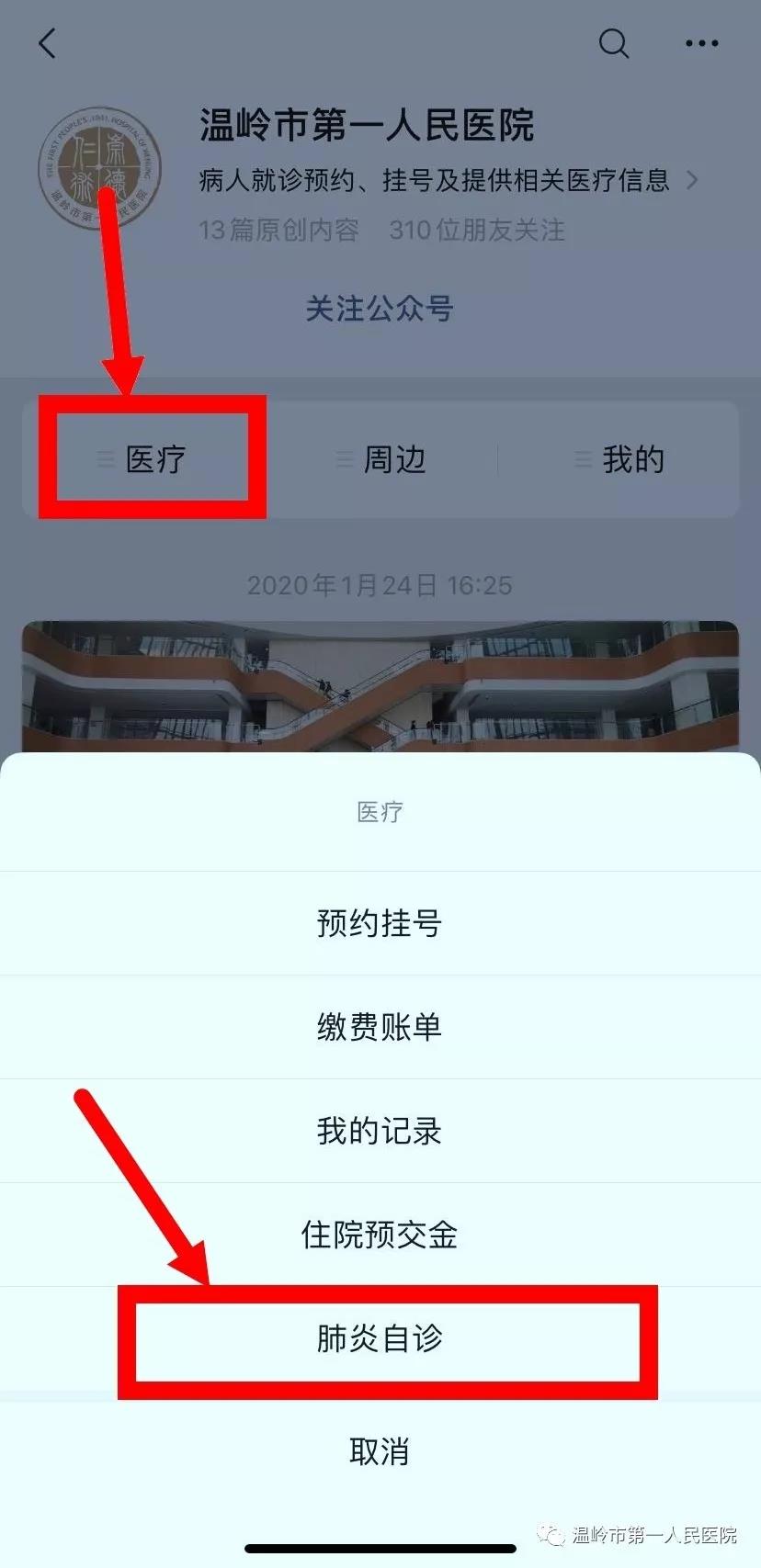Open the 医疗 menu tab
761x1568 pixels.
154,459
